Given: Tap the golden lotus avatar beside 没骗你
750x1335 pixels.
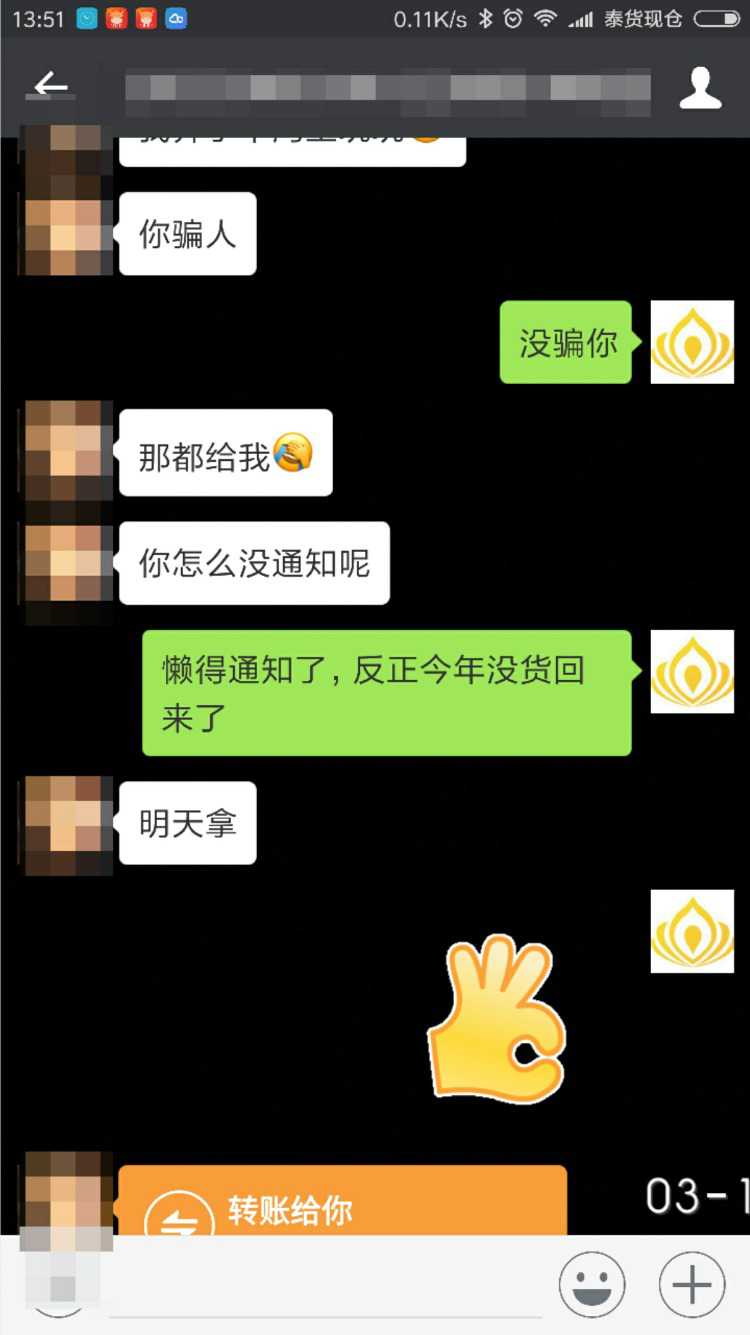Looking at the screenshot, I should (692, 342).
